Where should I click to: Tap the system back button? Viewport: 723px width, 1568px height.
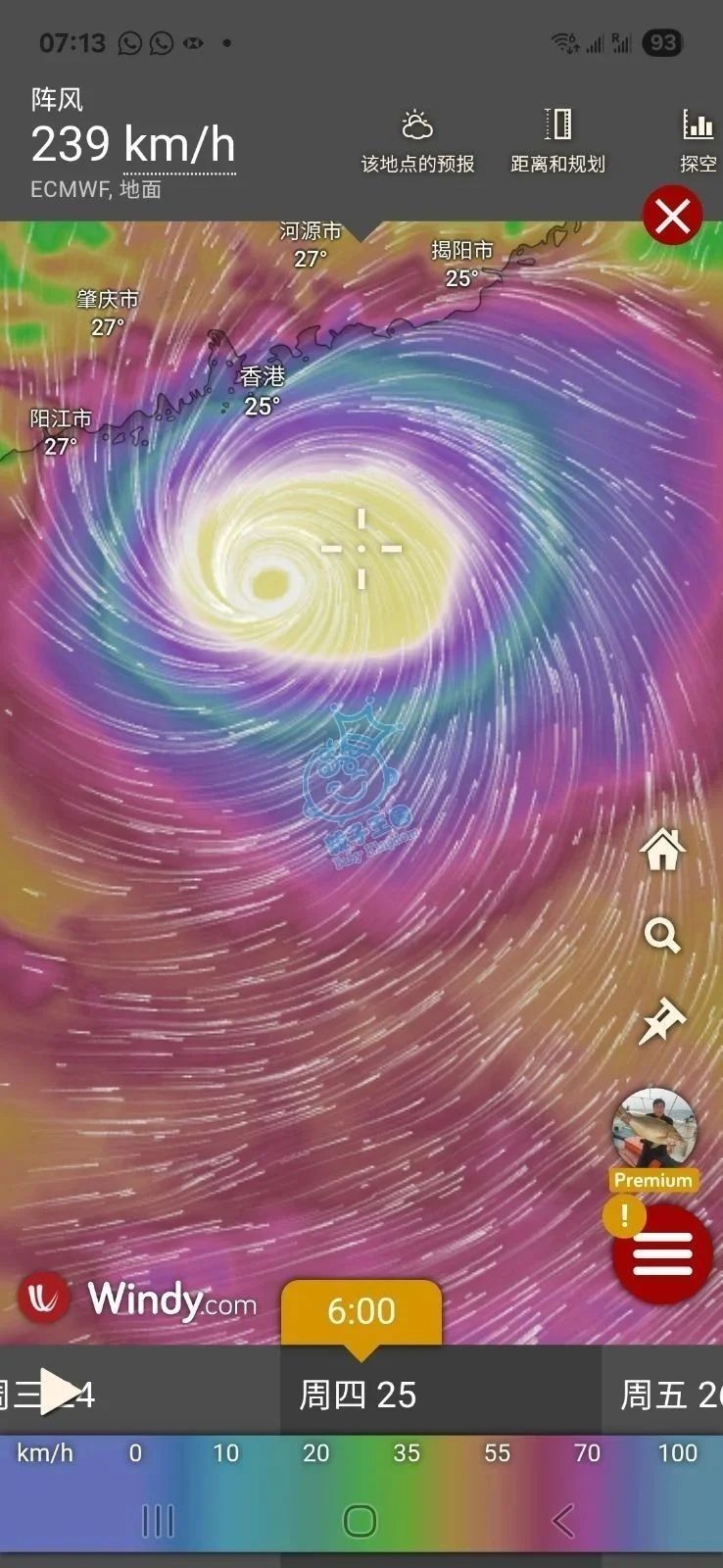point(562,1521)
